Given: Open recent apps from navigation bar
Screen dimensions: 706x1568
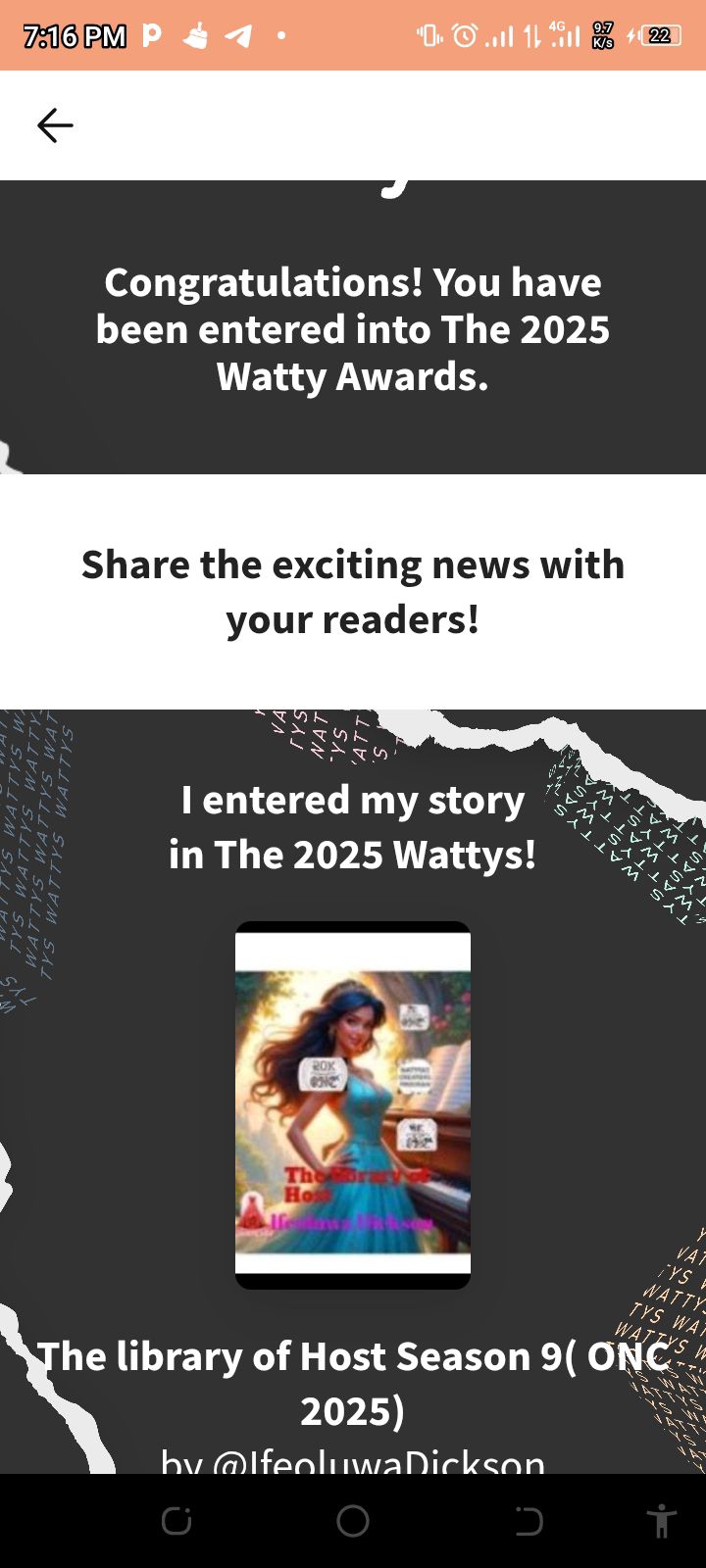Looking at the screenshot, I should coord(176,1521).
